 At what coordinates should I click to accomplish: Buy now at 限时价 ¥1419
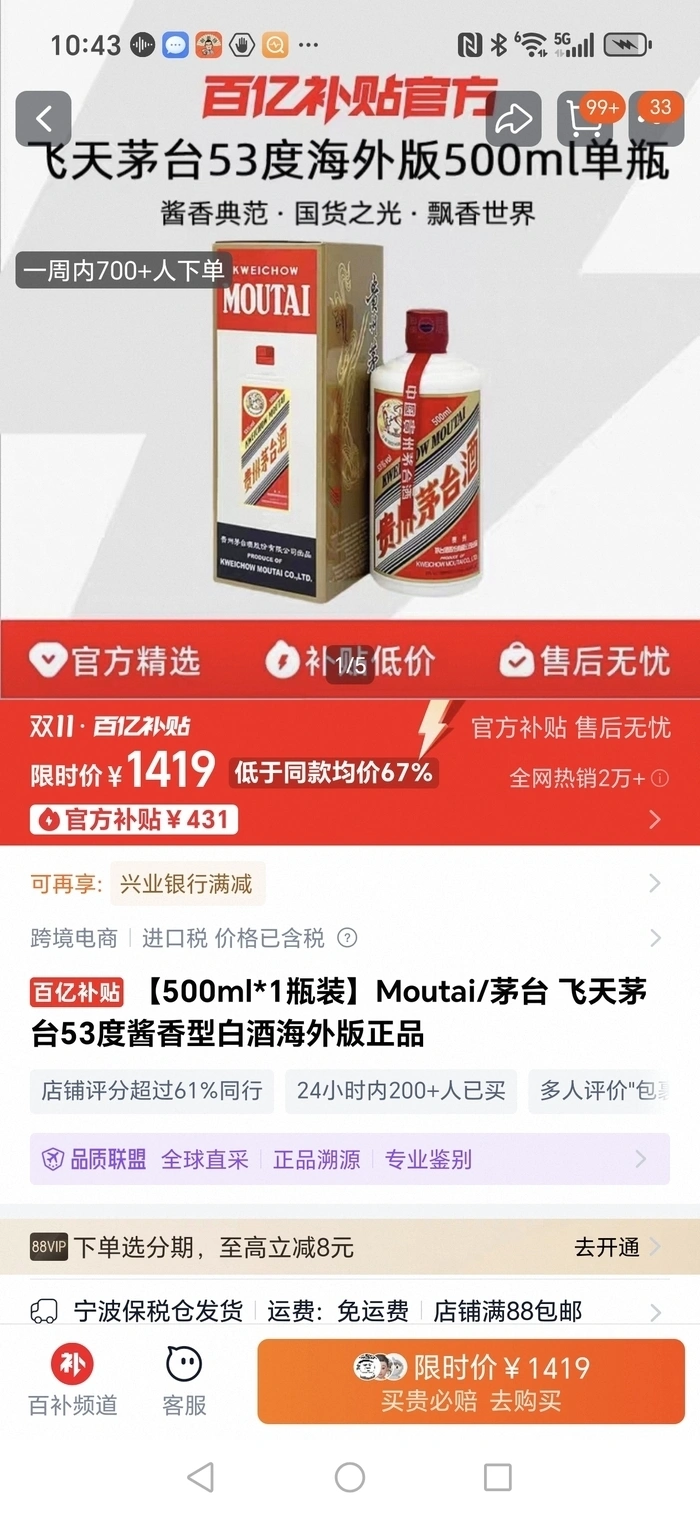pyautogui.click(x=470, y=1381)
